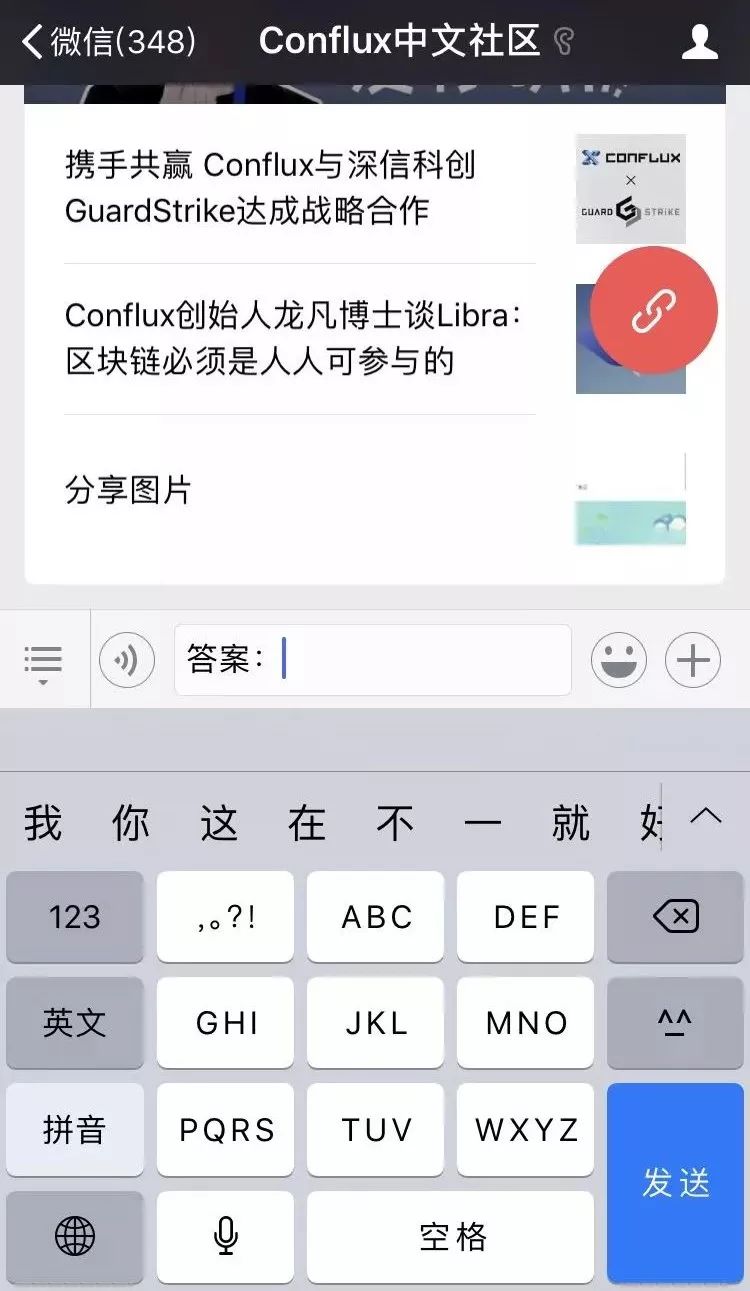This screenshot has width=750, height=1291.
Task: Send the message with 发送
Action: click(x=676, y=1183)
